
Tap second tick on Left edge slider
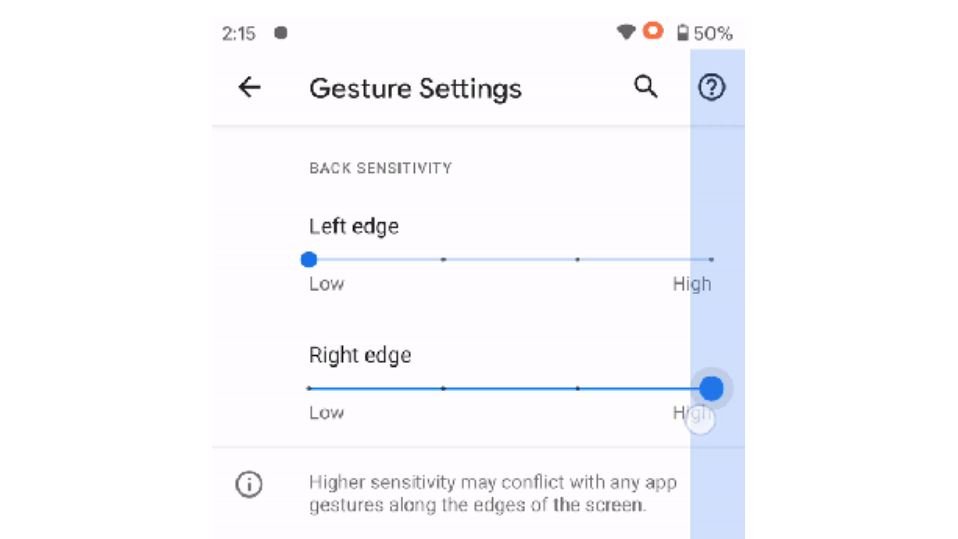click(x=443, y=259)
